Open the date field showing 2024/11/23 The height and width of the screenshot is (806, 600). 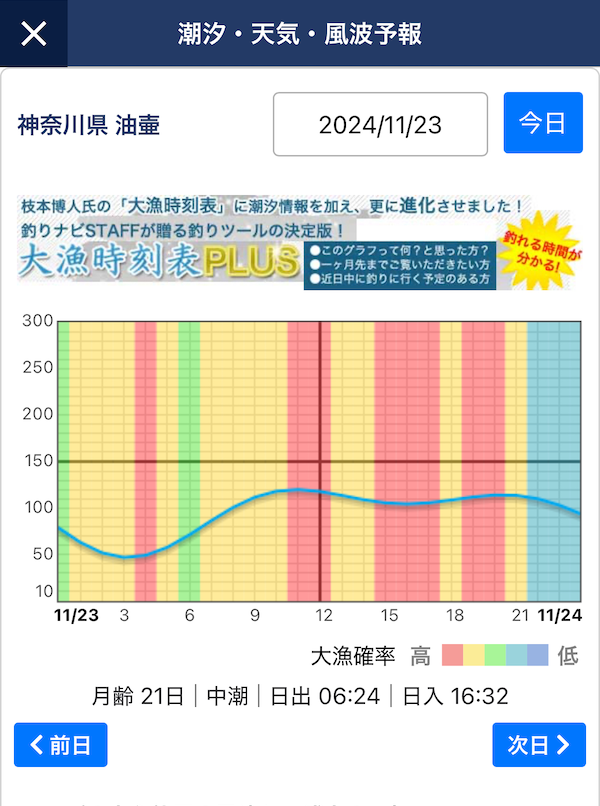pos(380,124)
